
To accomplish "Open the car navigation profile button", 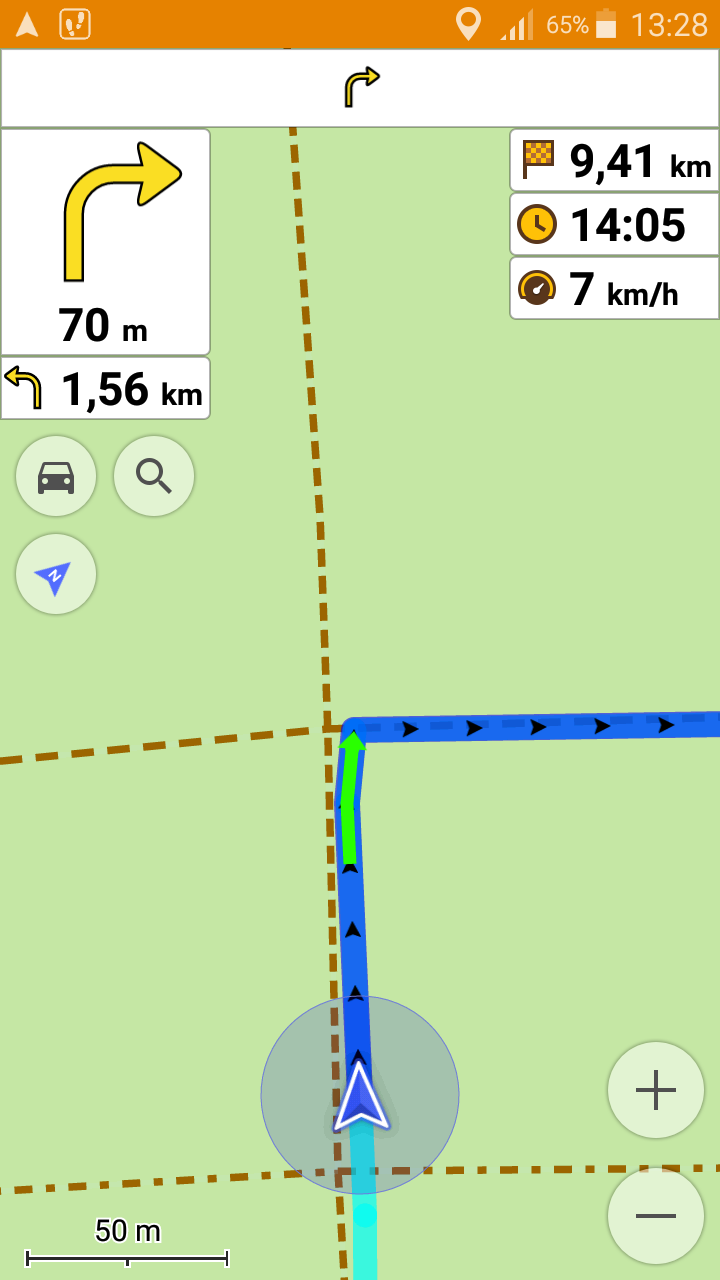I will pos(56,476).
